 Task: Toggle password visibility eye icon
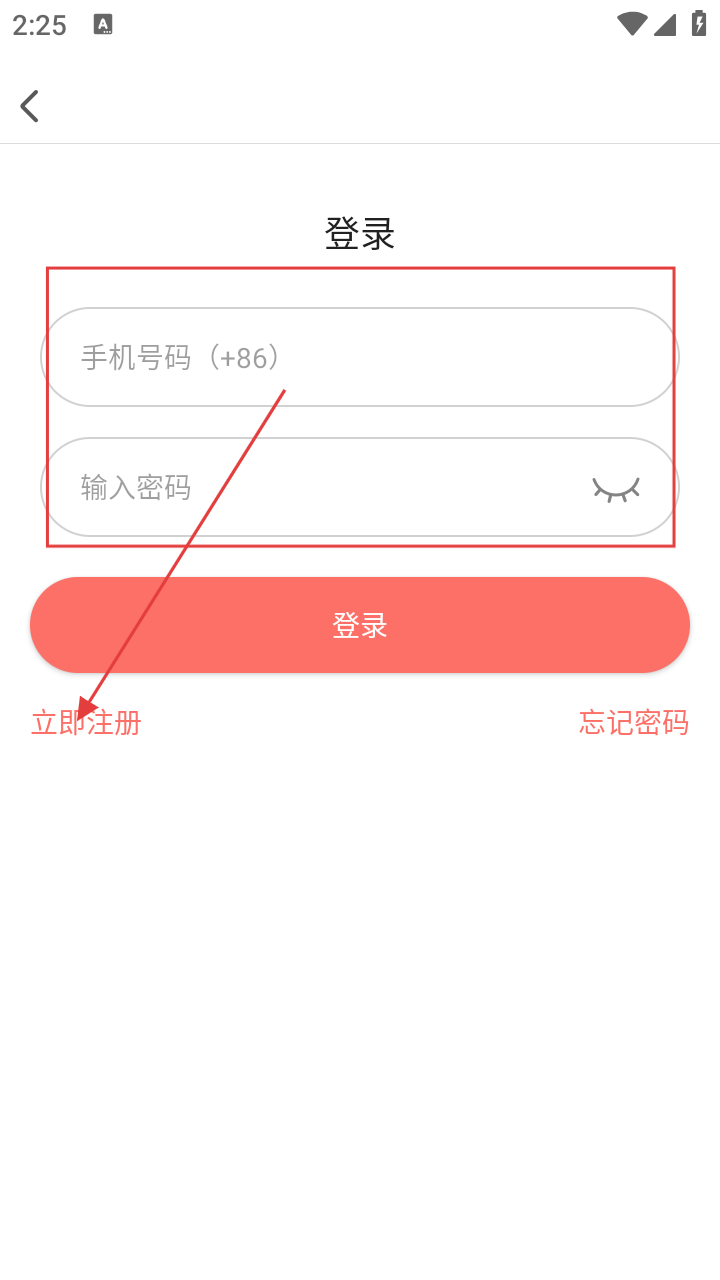[615, 488]
